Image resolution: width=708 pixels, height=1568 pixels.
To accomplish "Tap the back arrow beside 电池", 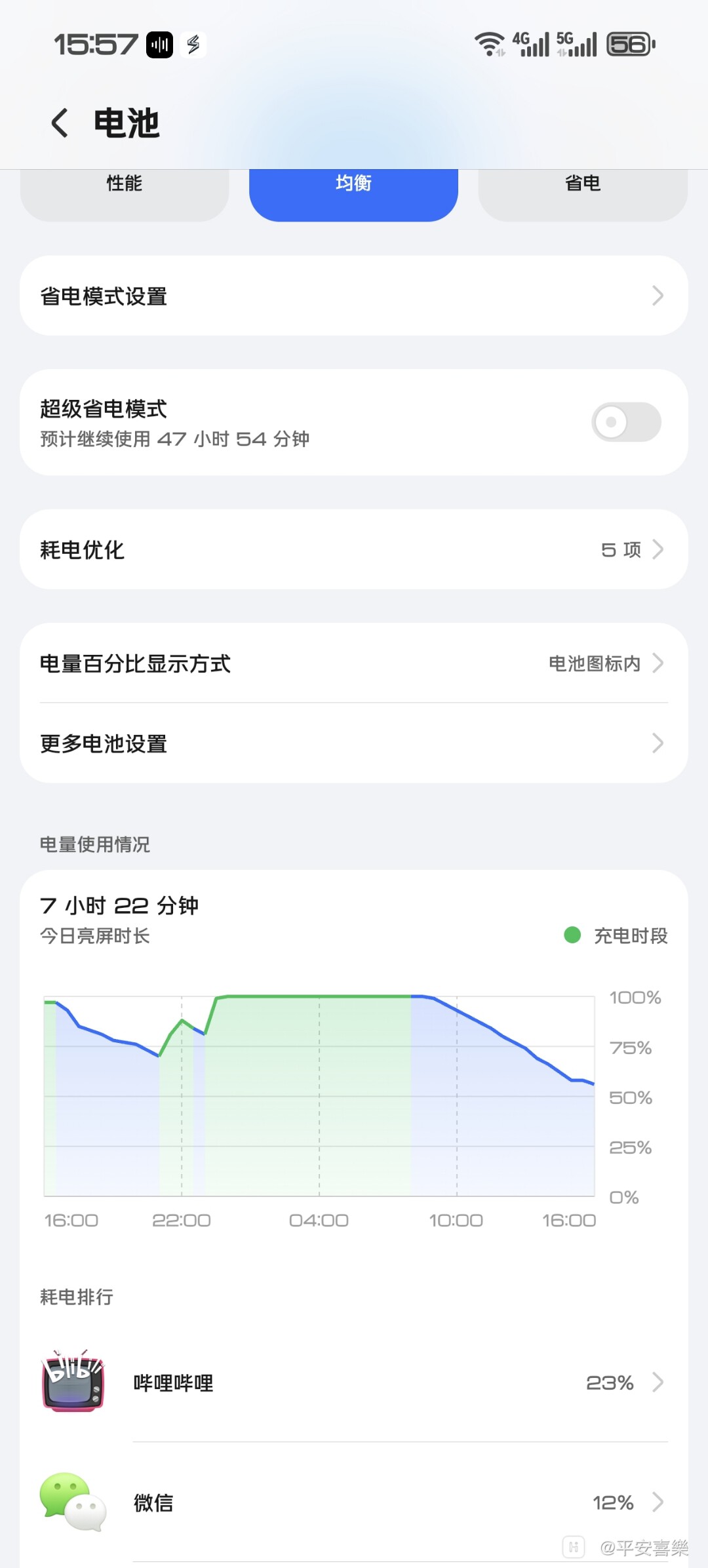I will (60, 123).
